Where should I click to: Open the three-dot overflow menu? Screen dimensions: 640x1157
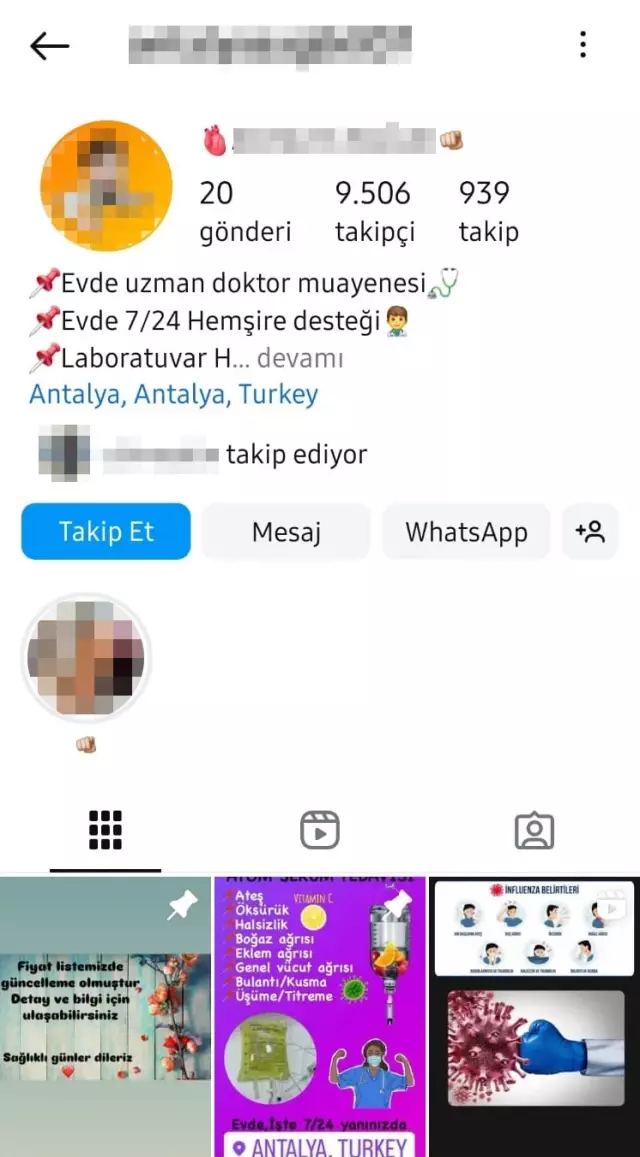[582, 45]
